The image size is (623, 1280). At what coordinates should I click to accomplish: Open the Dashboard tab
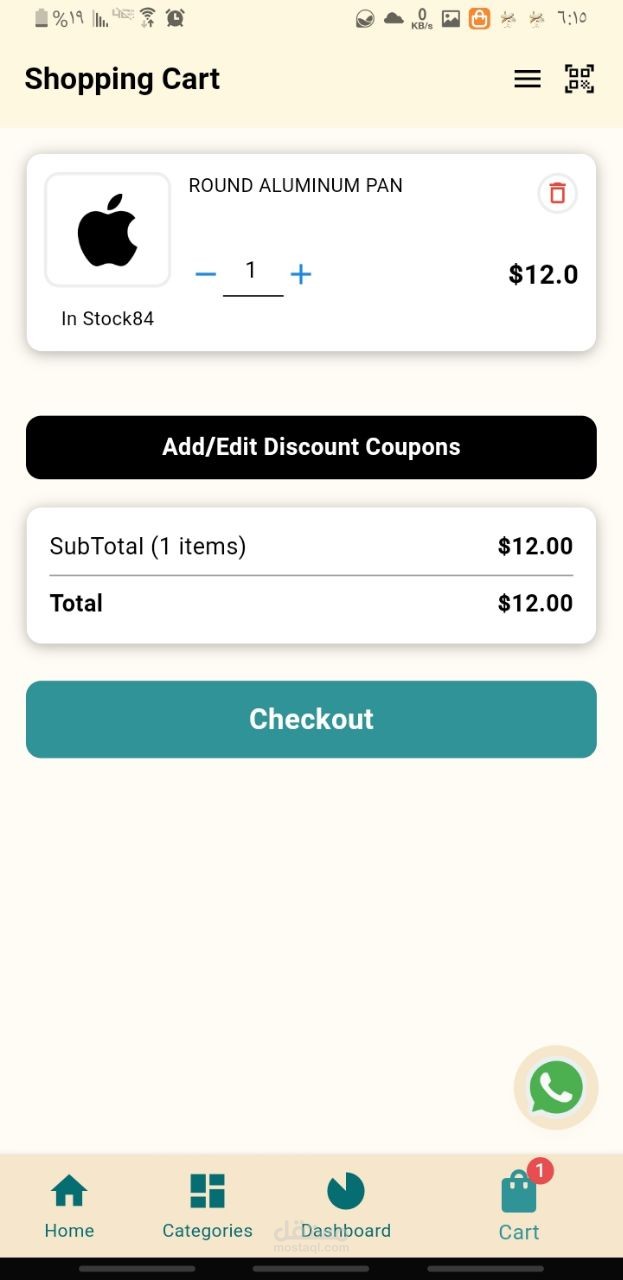tap(346, 1205)
